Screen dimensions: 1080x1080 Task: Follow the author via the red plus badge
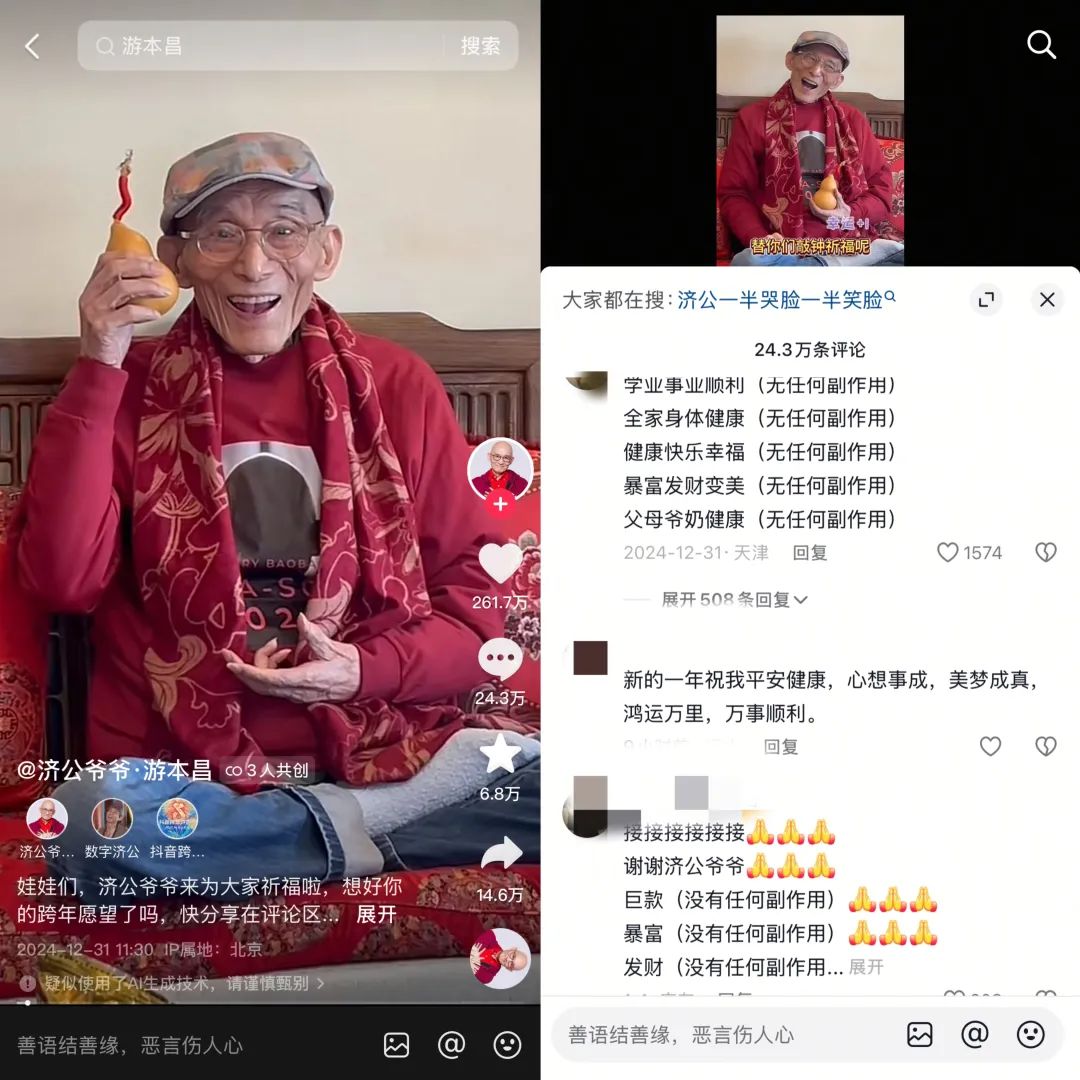(x=500, y=504)
